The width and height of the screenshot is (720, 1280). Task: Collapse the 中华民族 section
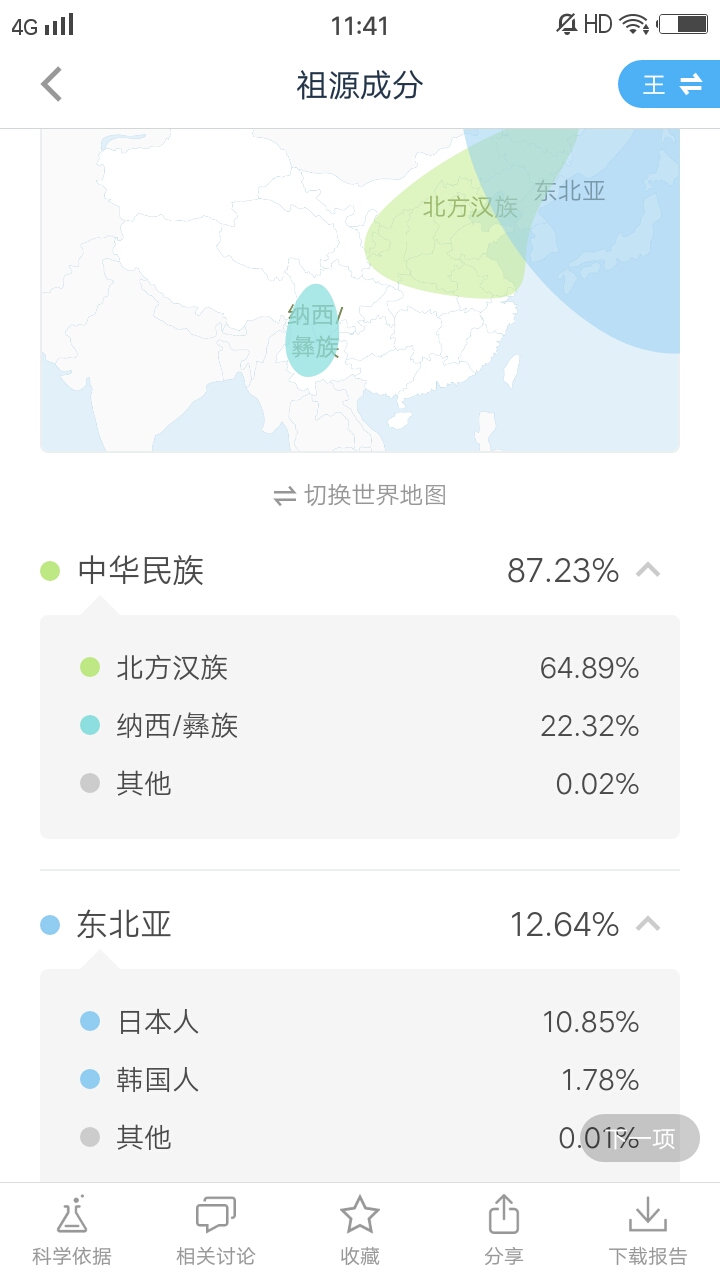point(648,571)
